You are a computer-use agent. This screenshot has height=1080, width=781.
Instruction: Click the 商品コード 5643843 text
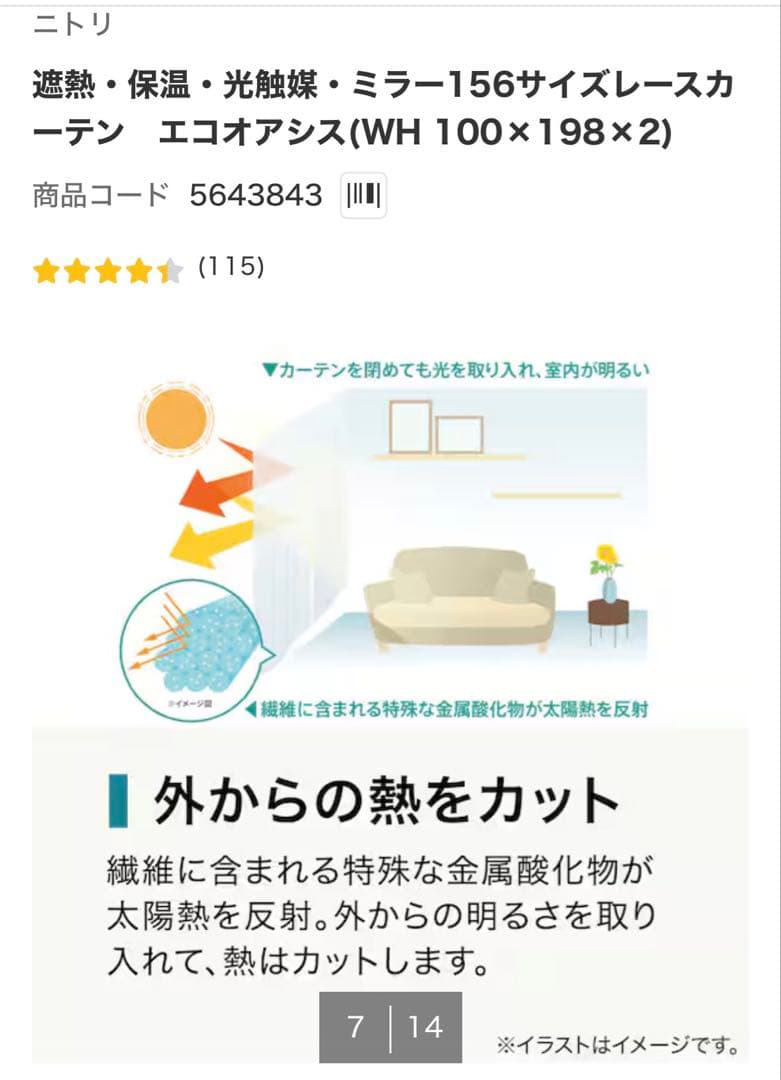(175, 198)
